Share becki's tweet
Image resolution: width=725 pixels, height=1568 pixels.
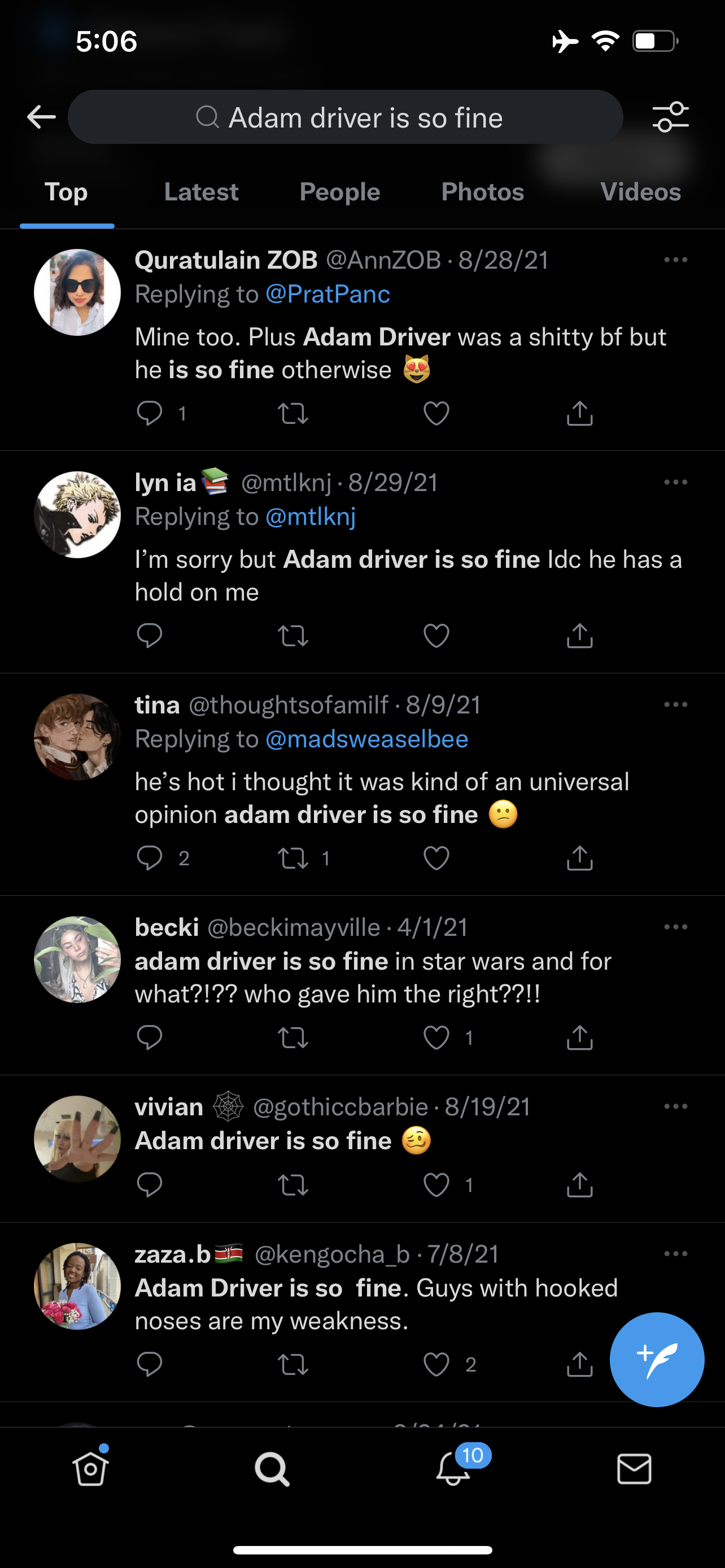[579, 1037]
